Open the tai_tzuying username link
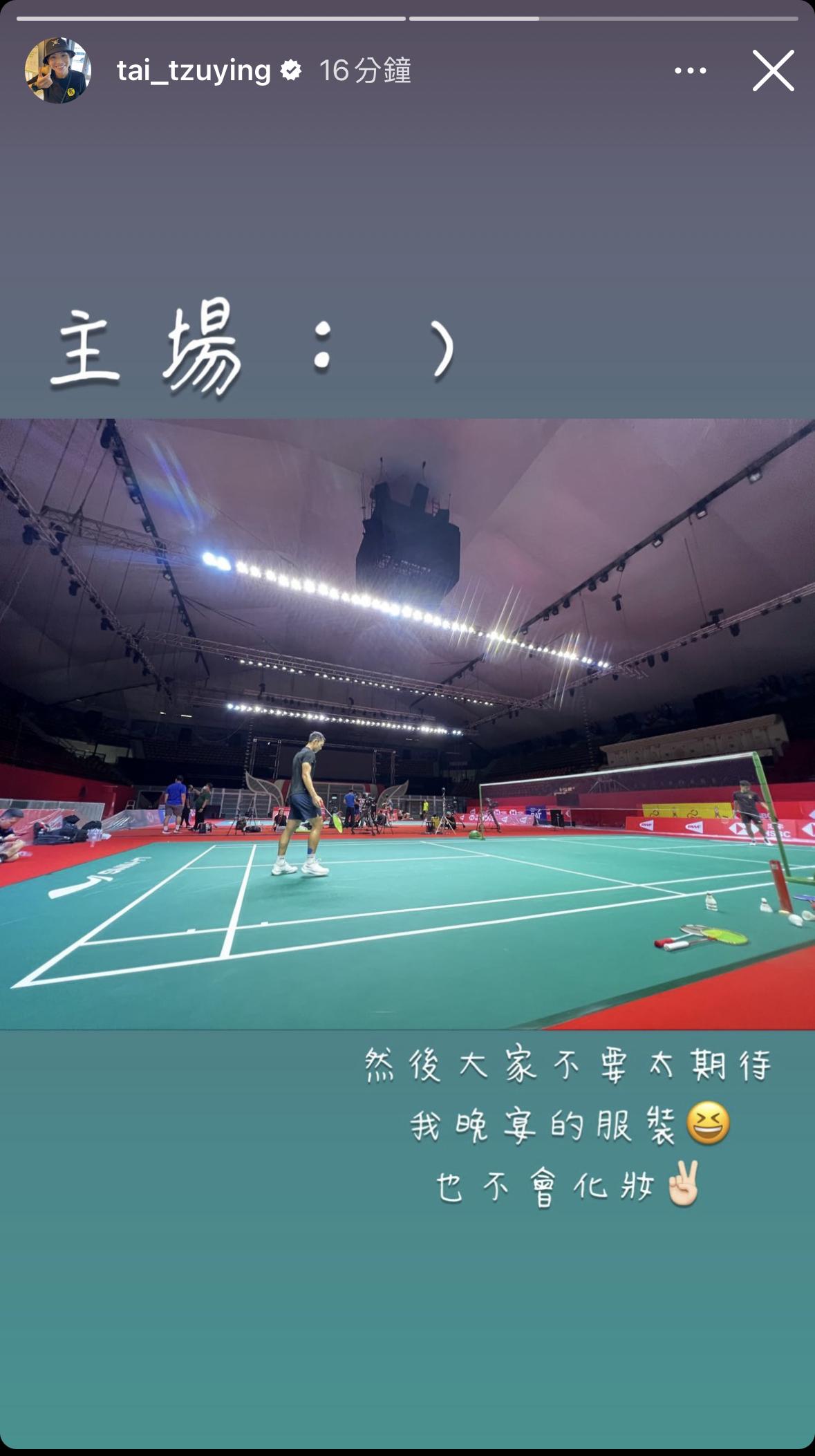The image size is (815, 1456). 194,71
